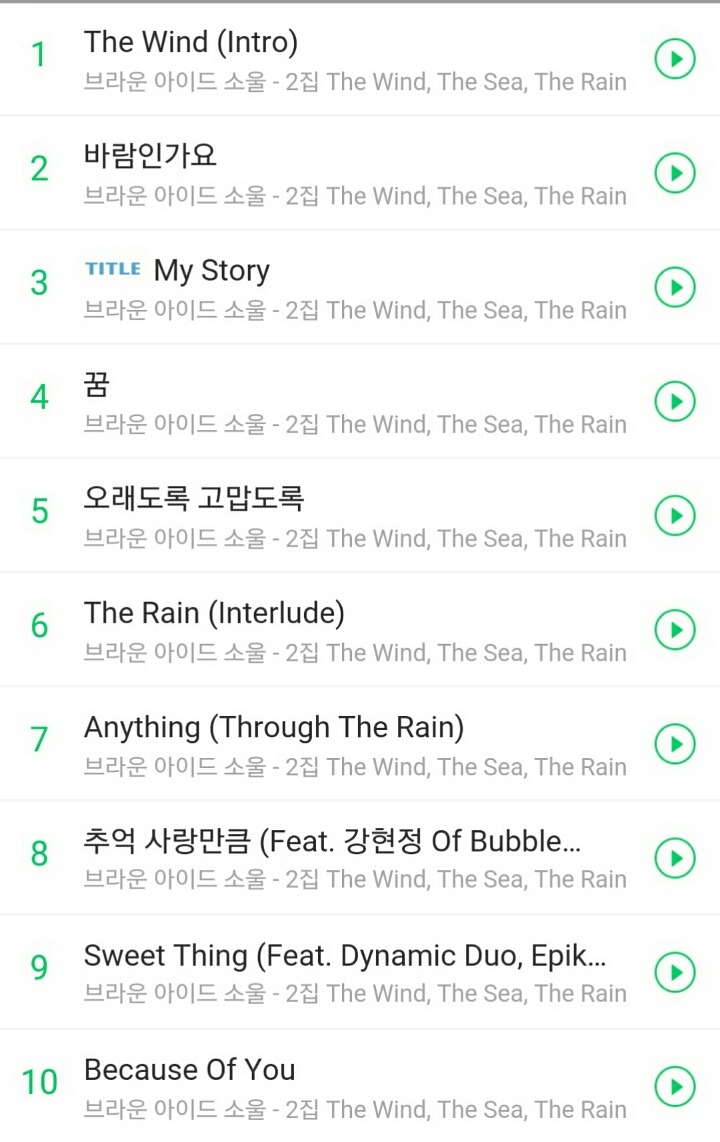Open the song Because Of You
The image size is (720, 1142).
[x=189, y=1069]
